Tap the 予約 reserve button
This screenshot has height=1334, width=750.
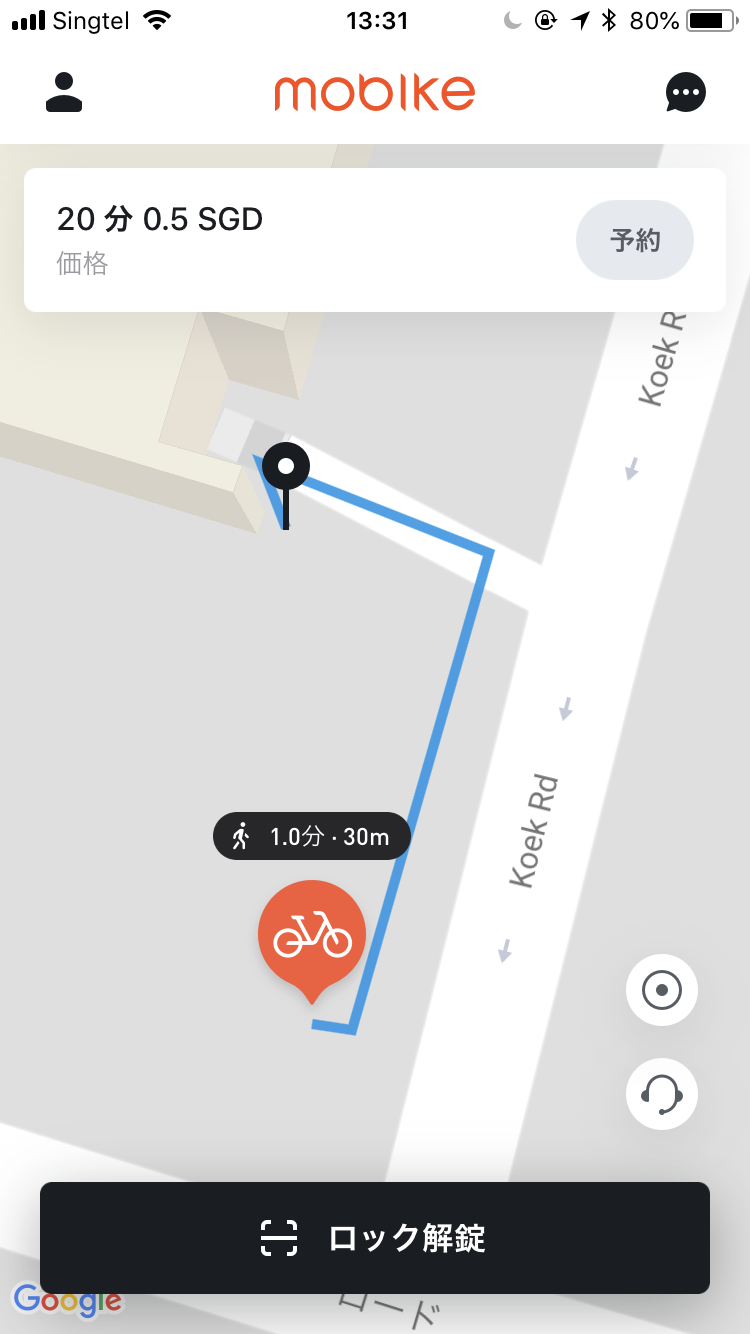[x=635, y=240]
